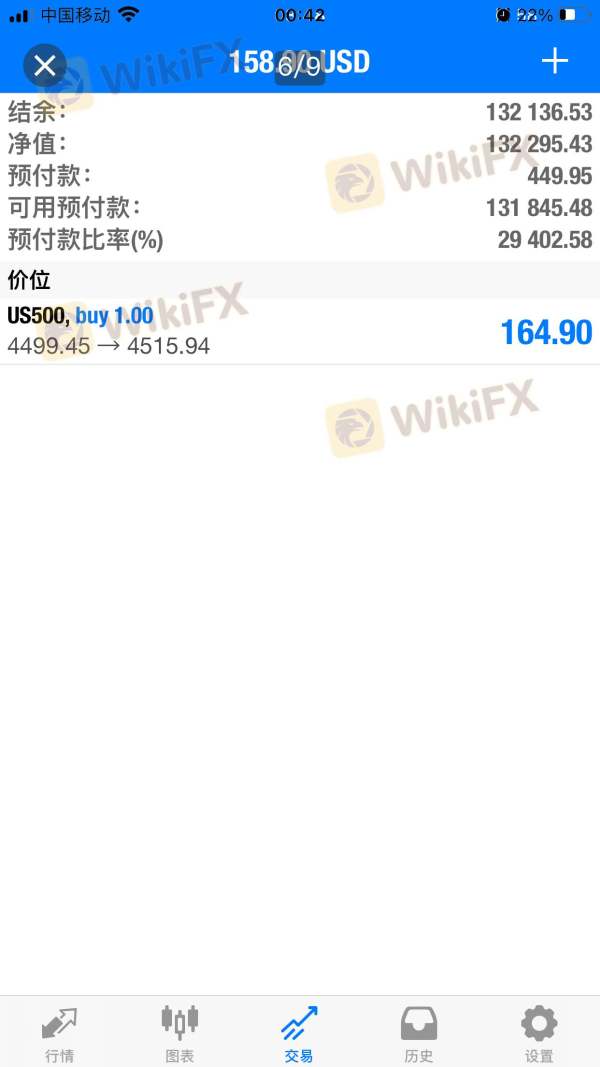Close the image viewer with X
Image resolution: width=600 pixels, height=1067 pixels.
(x=45, y=65)
